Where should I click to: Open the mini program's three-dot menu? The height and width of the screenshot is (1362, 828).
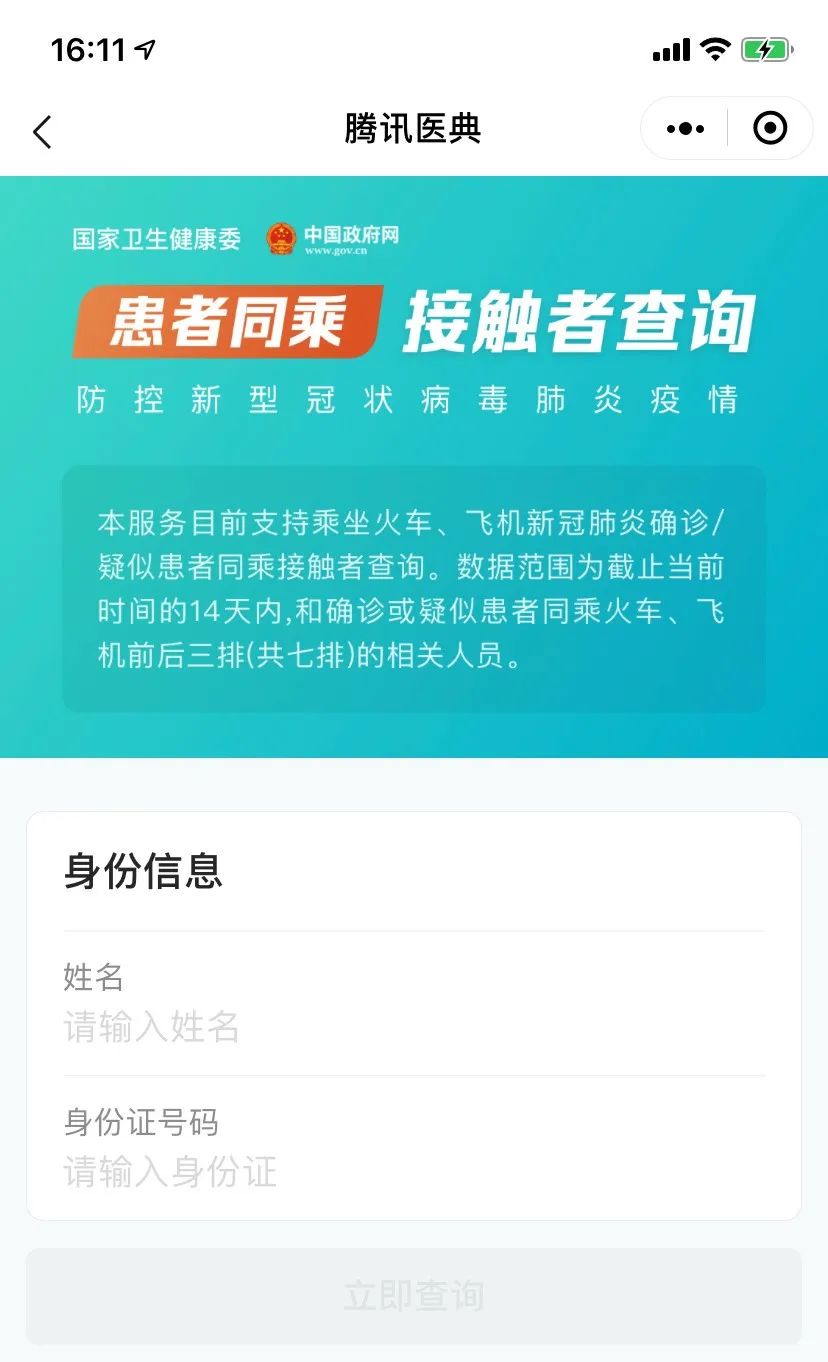(685, 129)
